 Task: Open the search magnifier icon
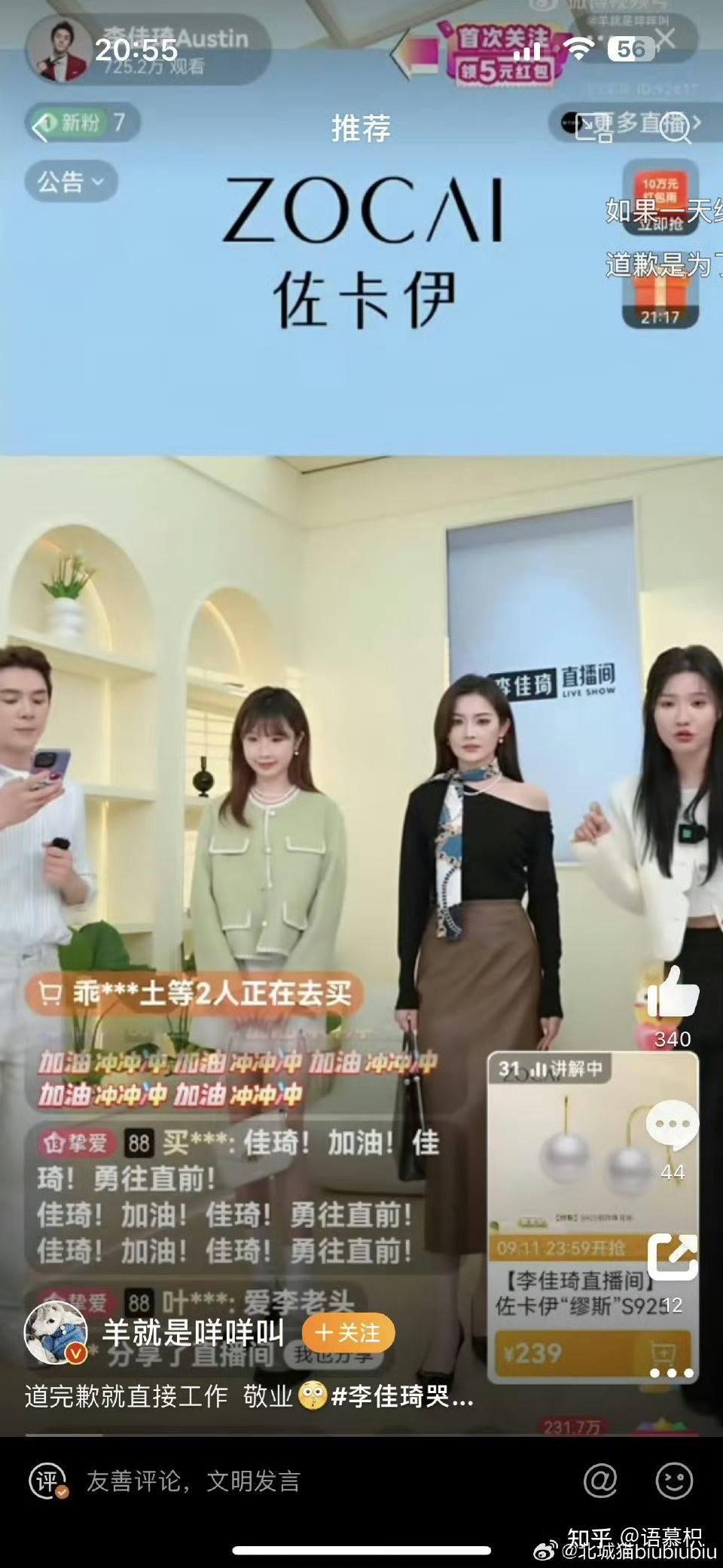click(x=675, y=127)
